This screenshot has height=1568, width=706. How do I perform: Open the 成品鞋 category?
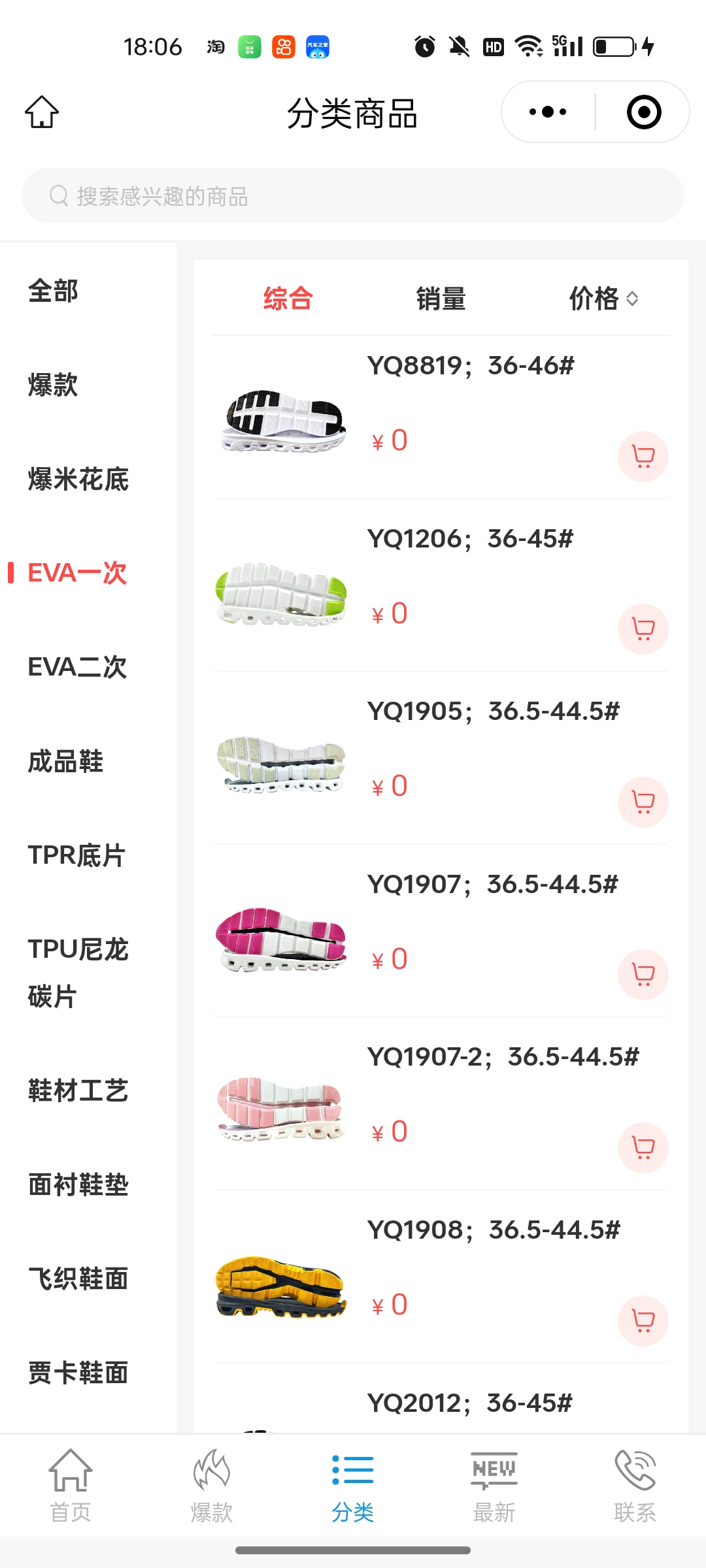point(65,762)
